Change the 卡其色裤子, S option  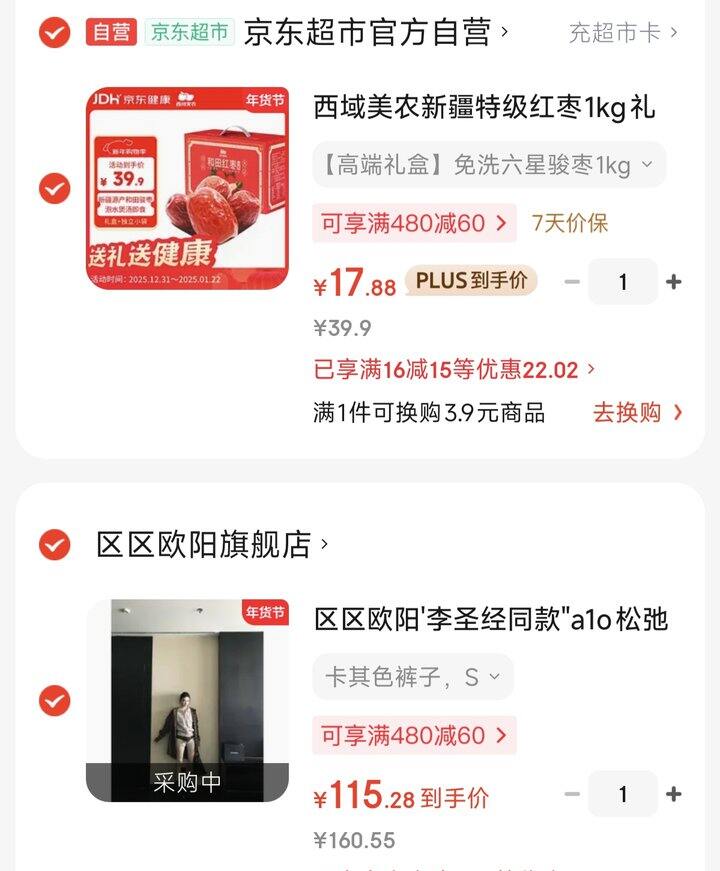(x=412, y=677)
